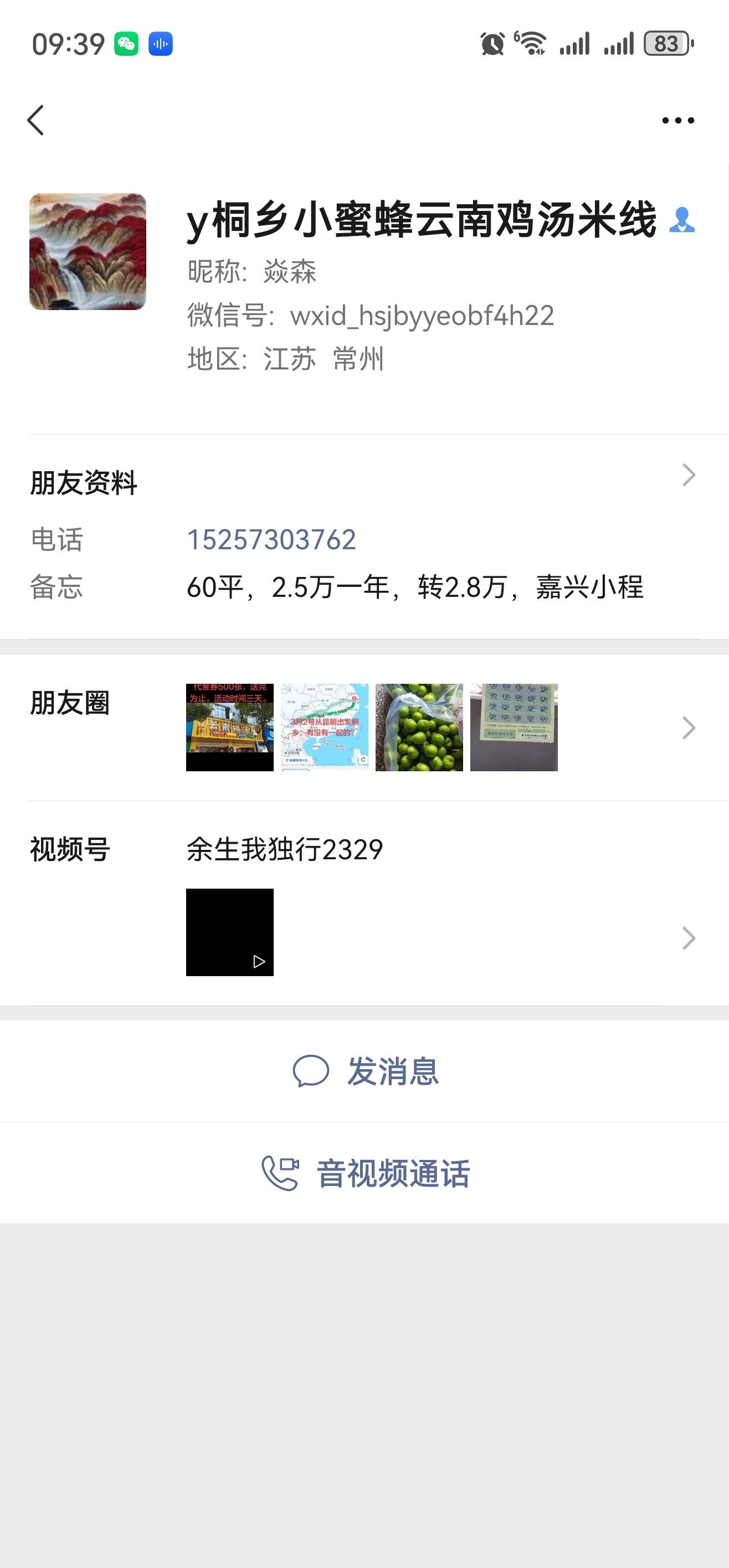Open the green plums moments photo
Viewport: 729px width, 1568px height.
[x=419, y=728]
